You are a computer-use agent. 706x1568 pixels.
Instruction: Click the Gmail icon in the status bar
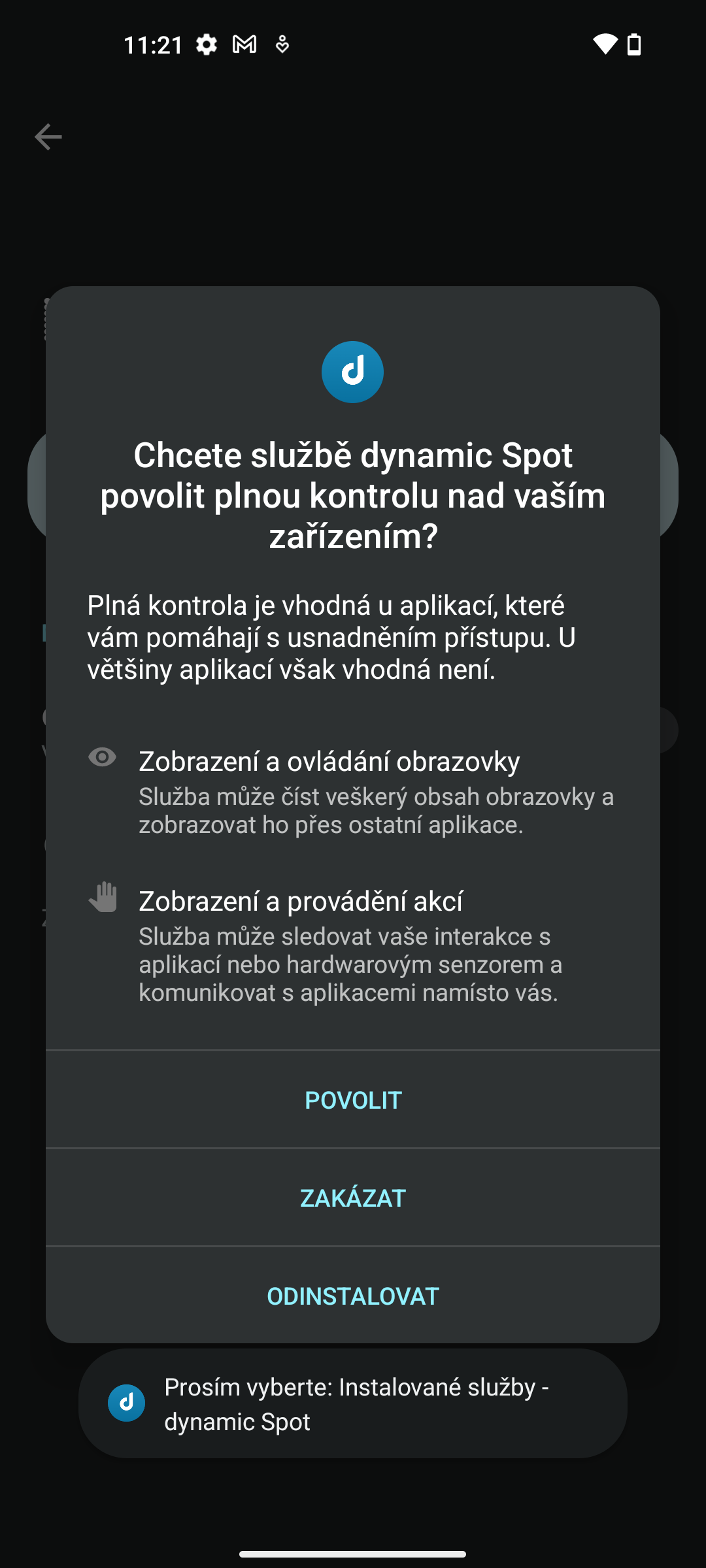(244, 44)
